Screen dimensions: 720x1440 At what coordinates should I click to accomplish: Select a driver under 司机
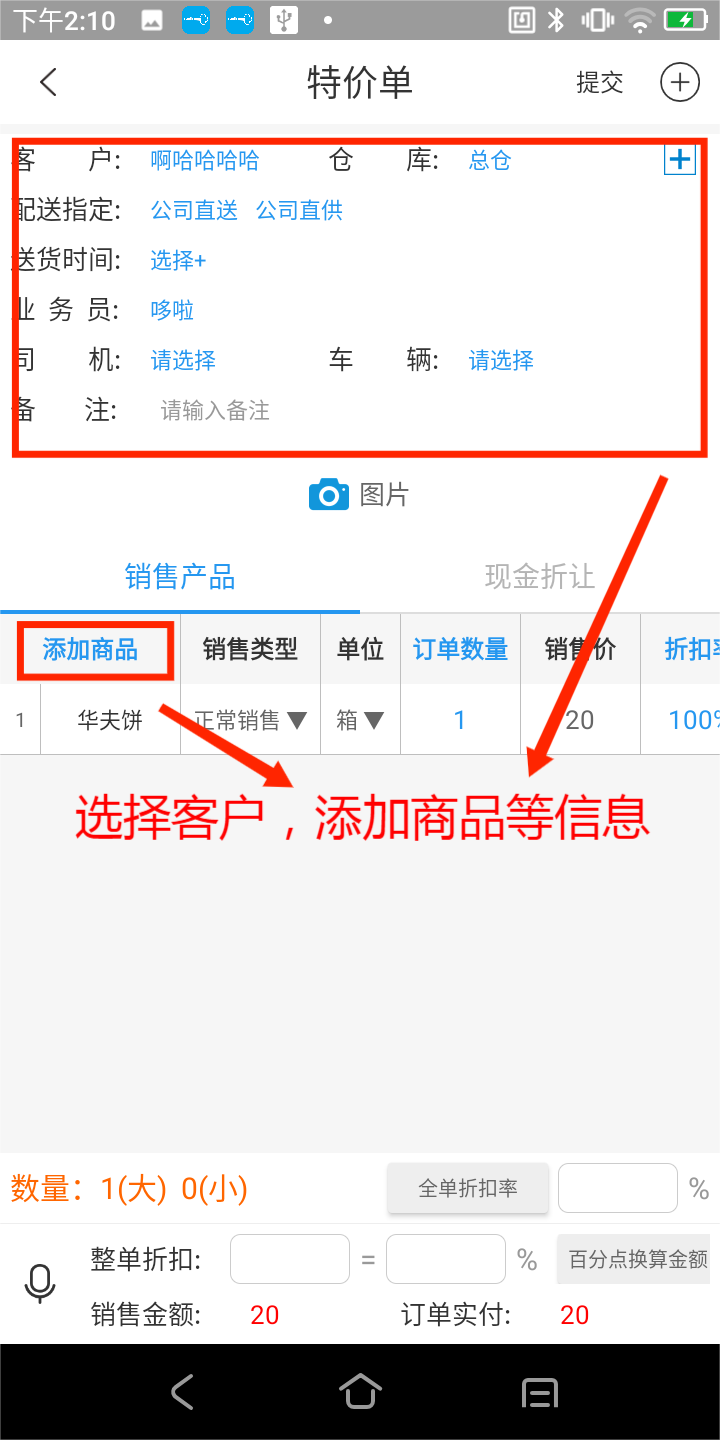[x=183, y=360]
